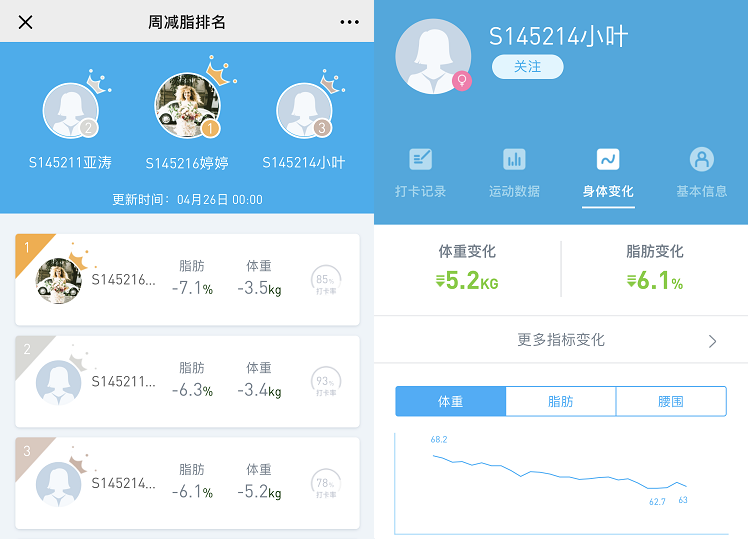Viewport: 748px width, 540px height.
Task: Go to the 基本信息 tab
Action: (x=701, y=172)
